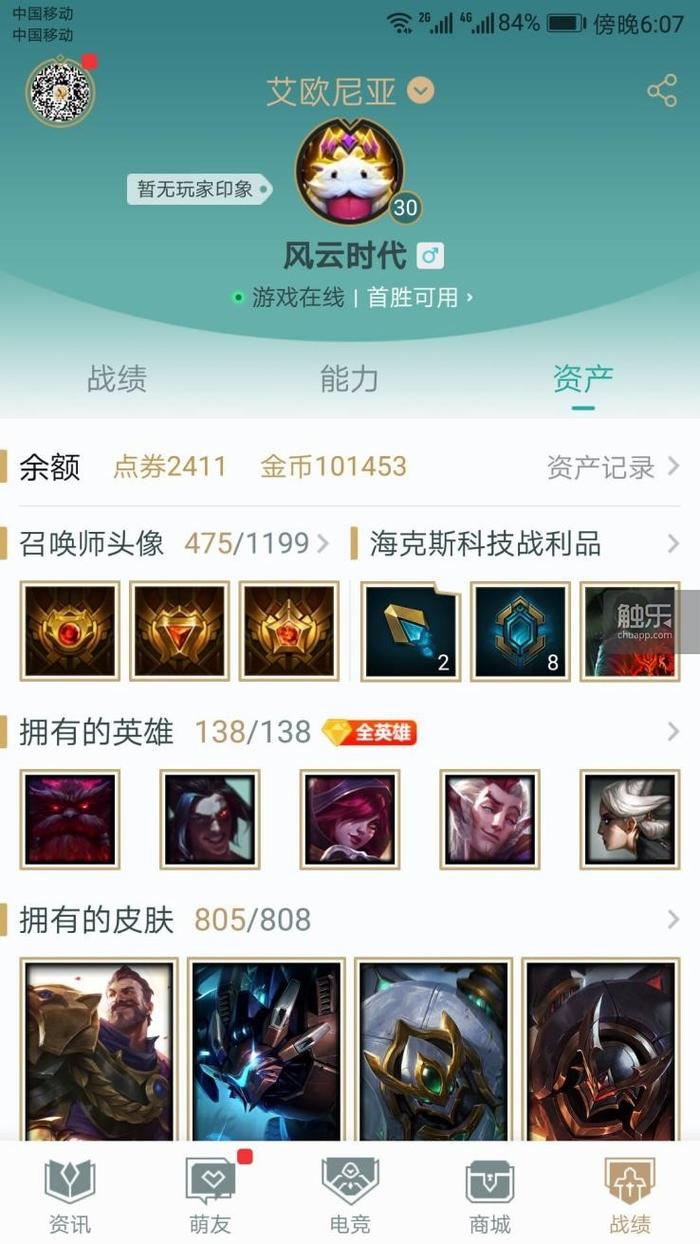Switch to the 能力 tab
This screenshot has height=1244, width=700.
click(x=349, y=379)
